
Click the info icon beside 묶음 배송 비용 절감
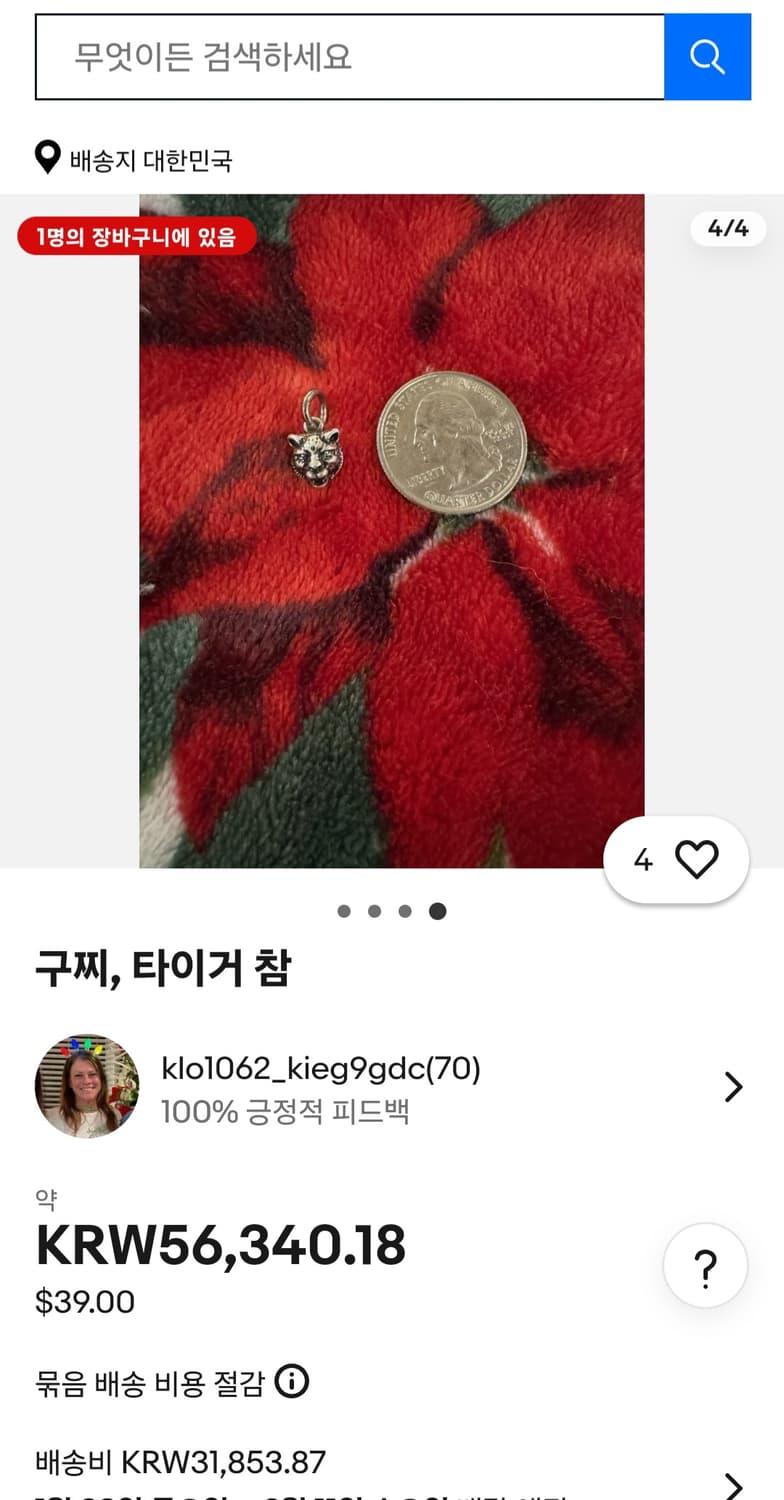tap(292, 1382)
